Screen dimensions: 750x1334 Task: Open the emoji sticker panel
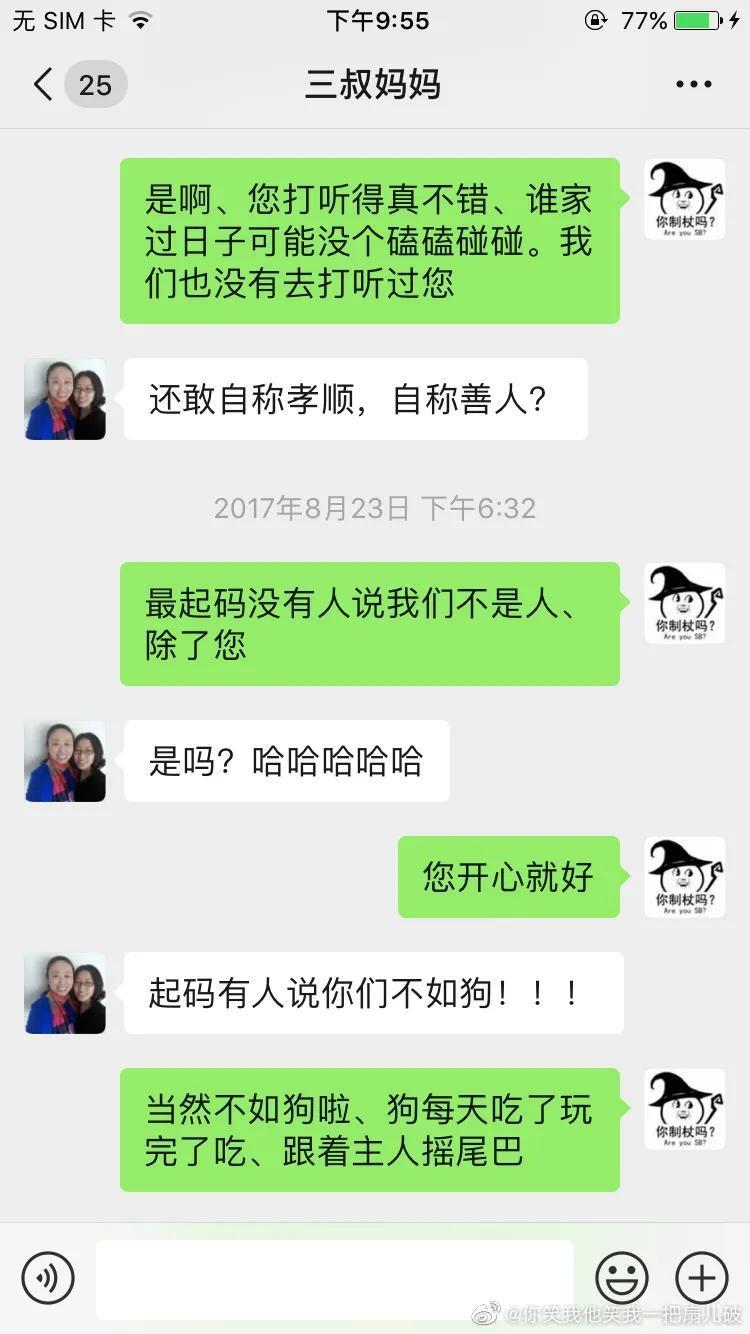(x=622, y=1278)
